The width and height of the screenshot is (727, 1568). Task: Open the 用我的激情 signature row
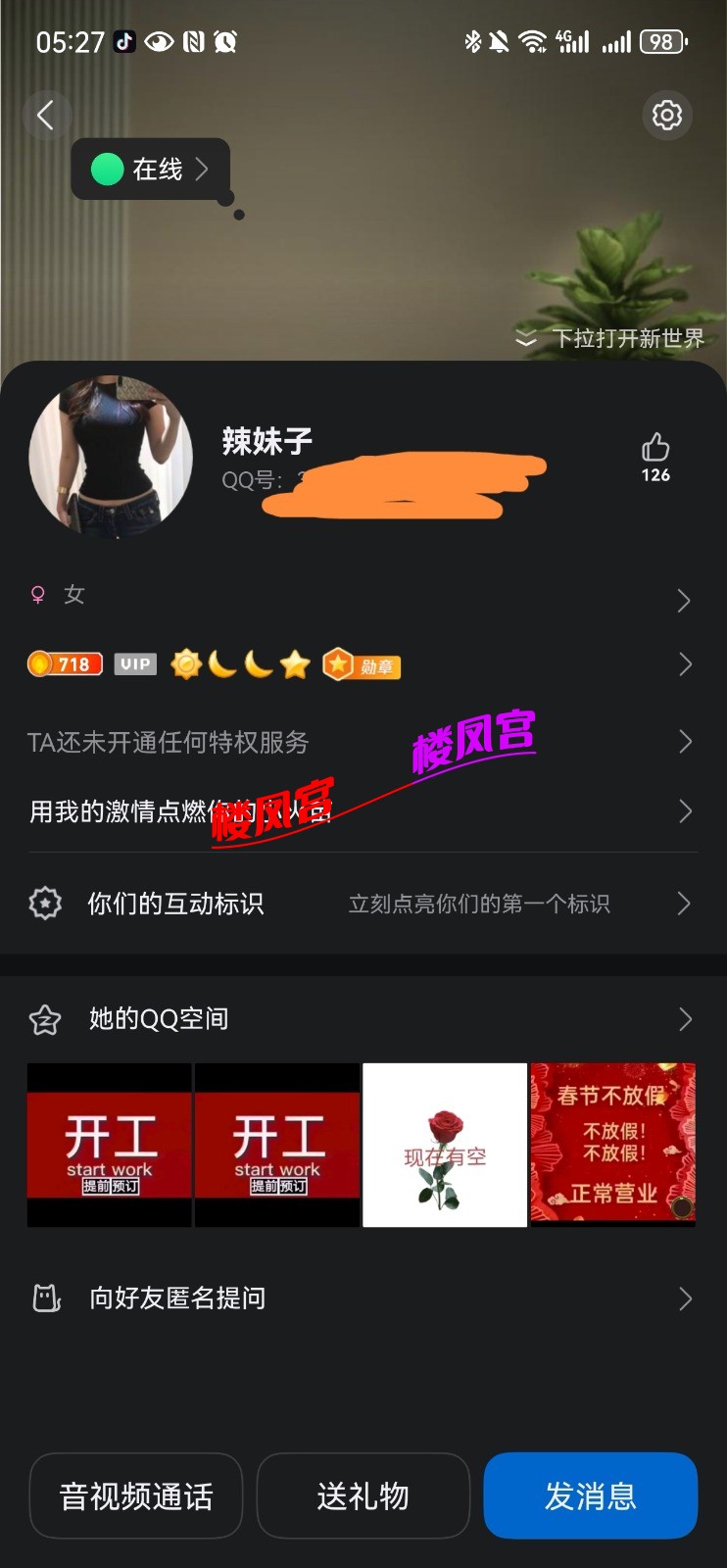[x=363, y=811]
